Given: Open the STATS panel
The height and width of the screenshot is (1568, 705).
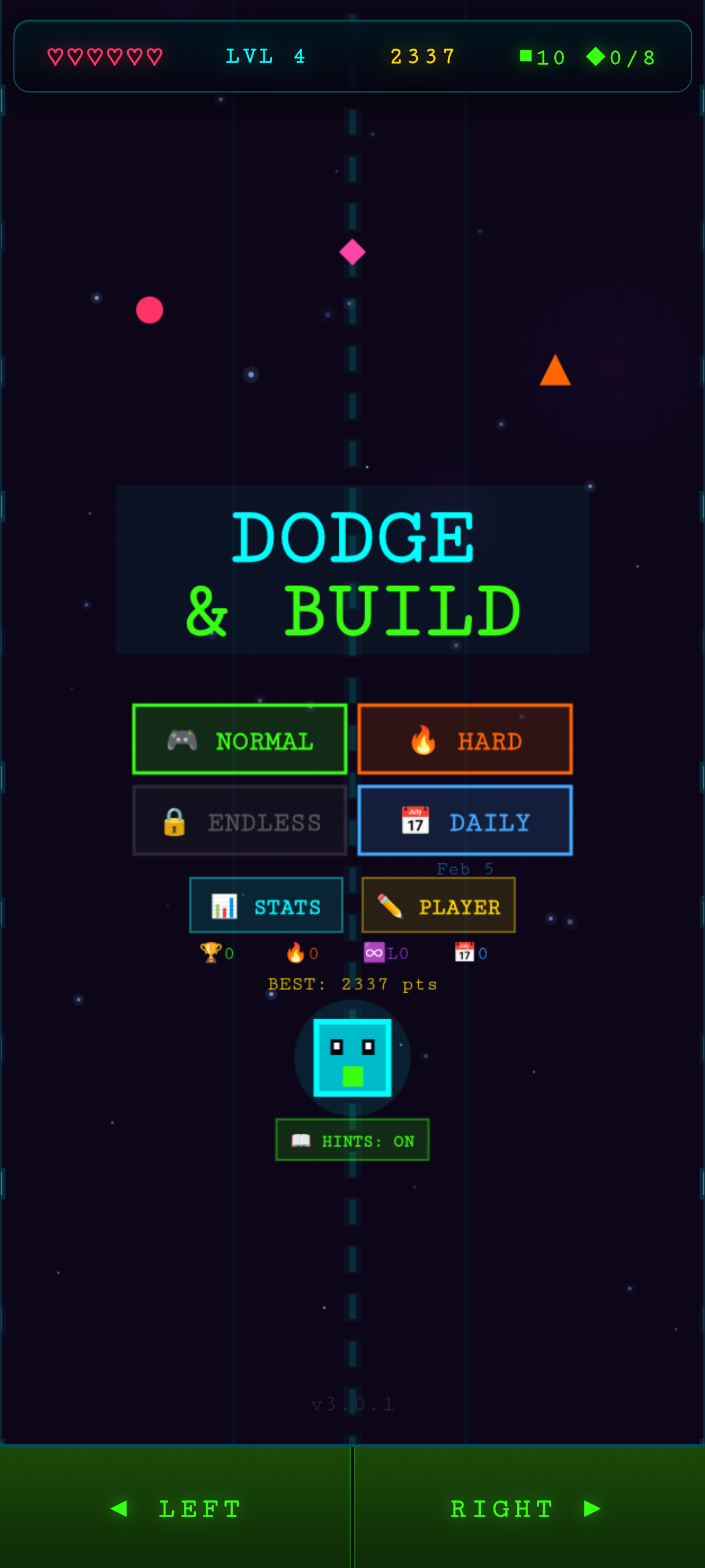Looking at the screenshot, I should click(x=266, y=906).
